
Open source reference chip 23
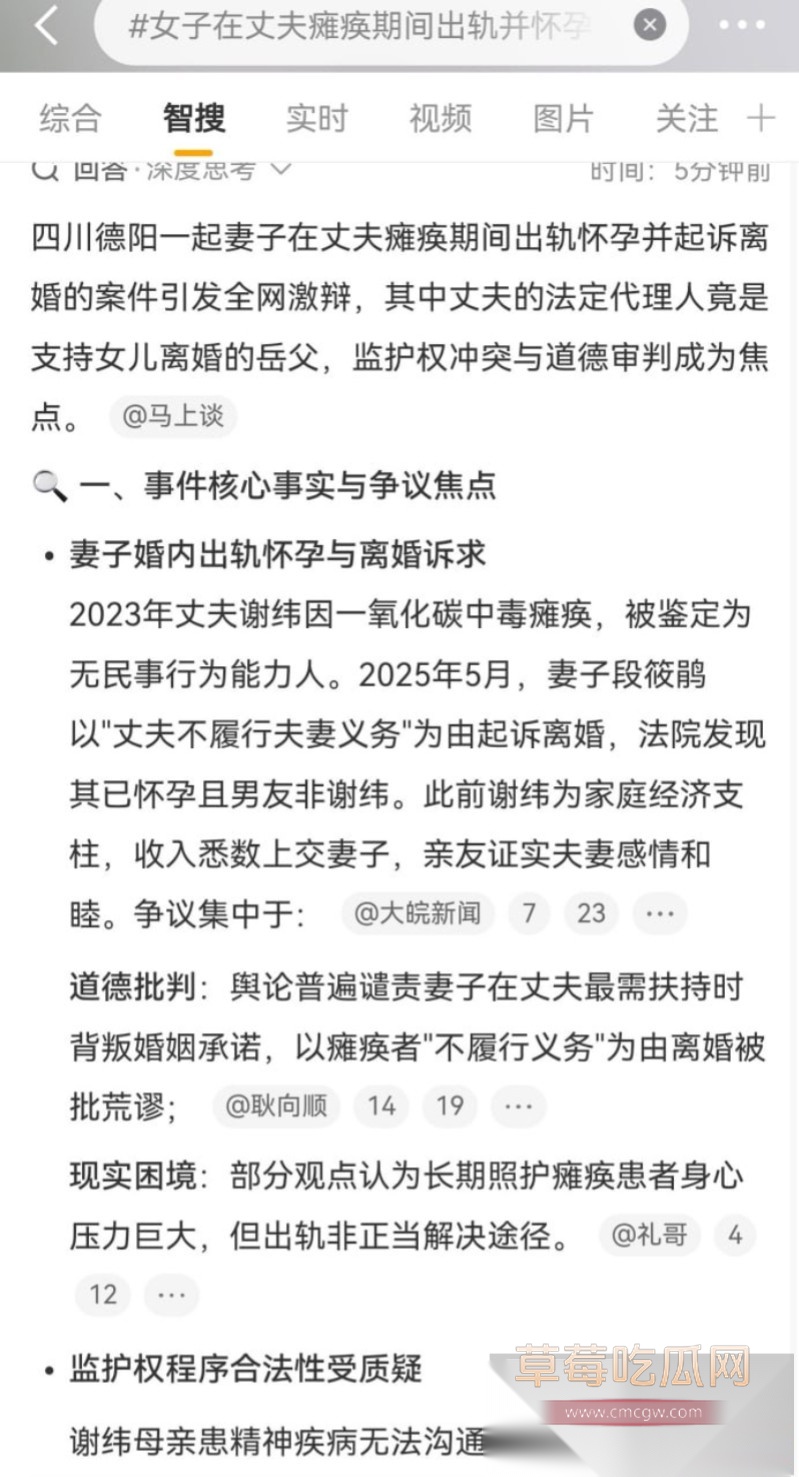click(x=591, y=913)
